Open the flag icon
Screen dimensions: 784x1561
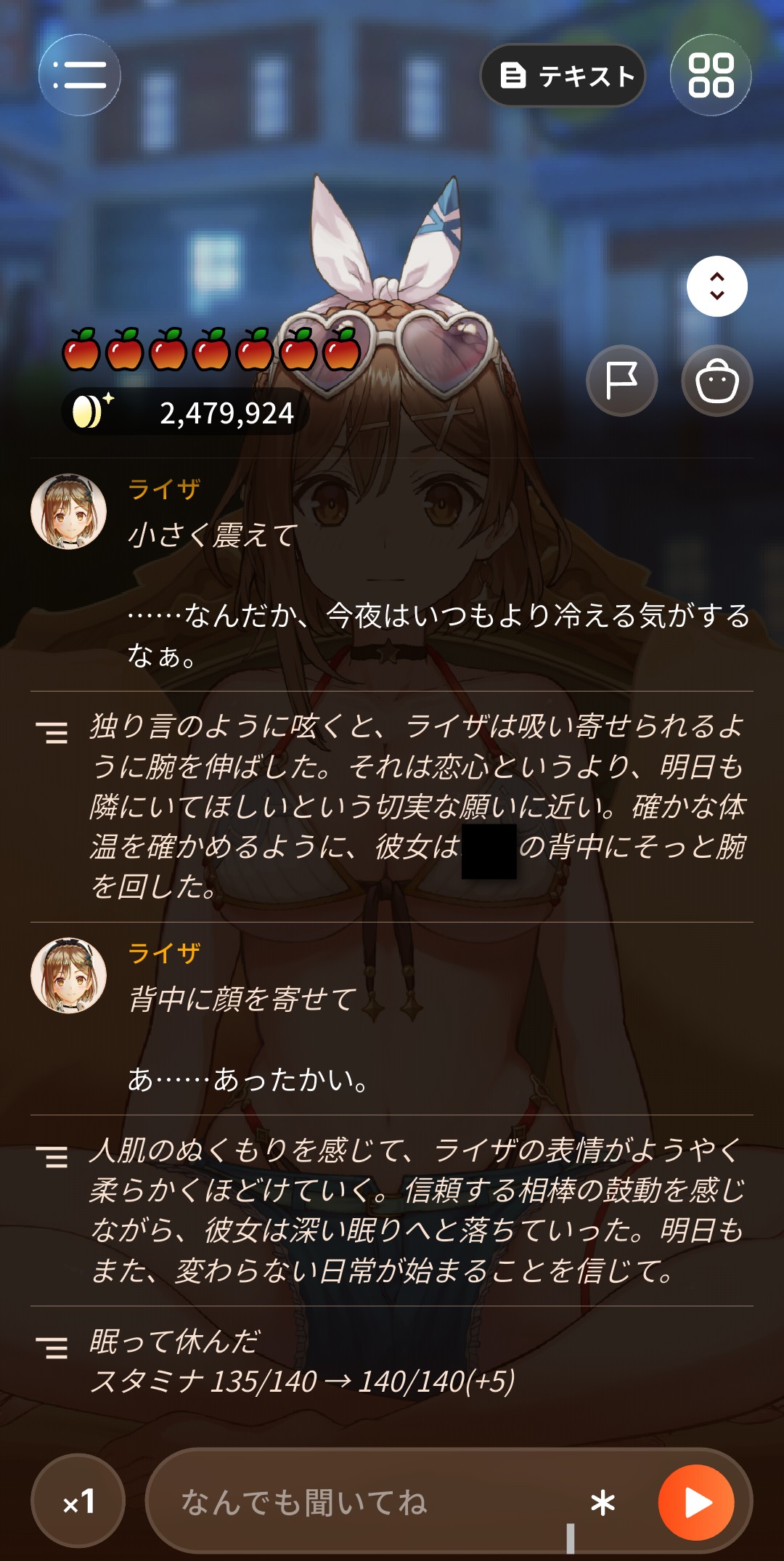tap(622, 381)
